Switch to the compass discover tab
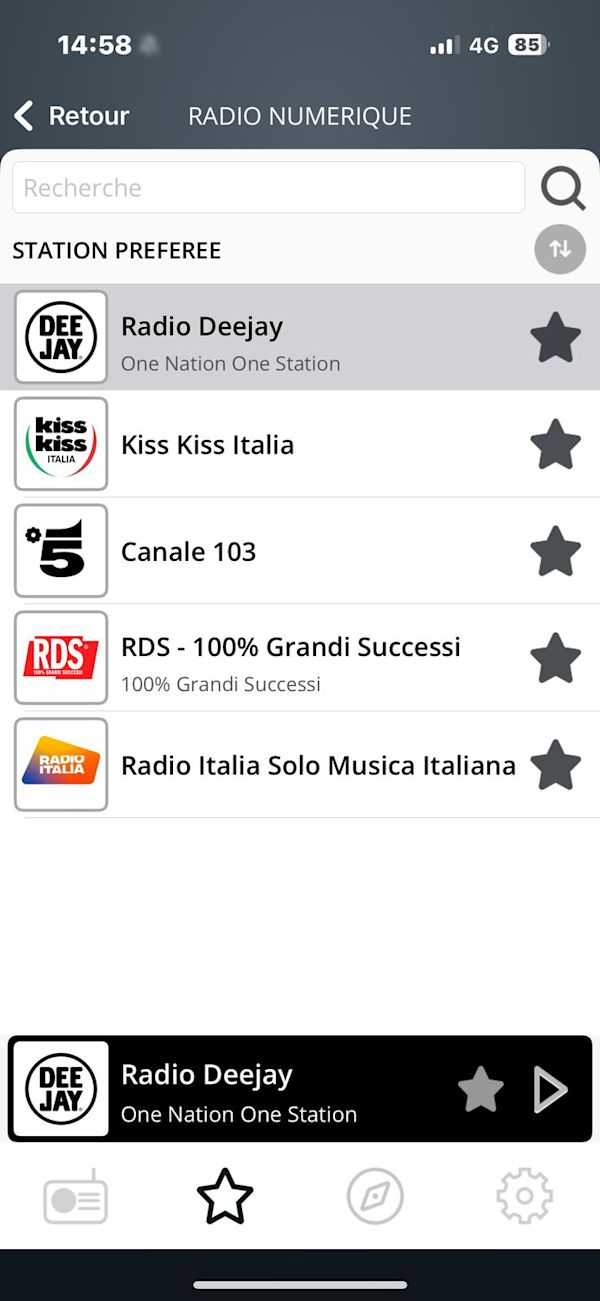Screen dimensions: 600x1301 click(x=375, y=1196)
